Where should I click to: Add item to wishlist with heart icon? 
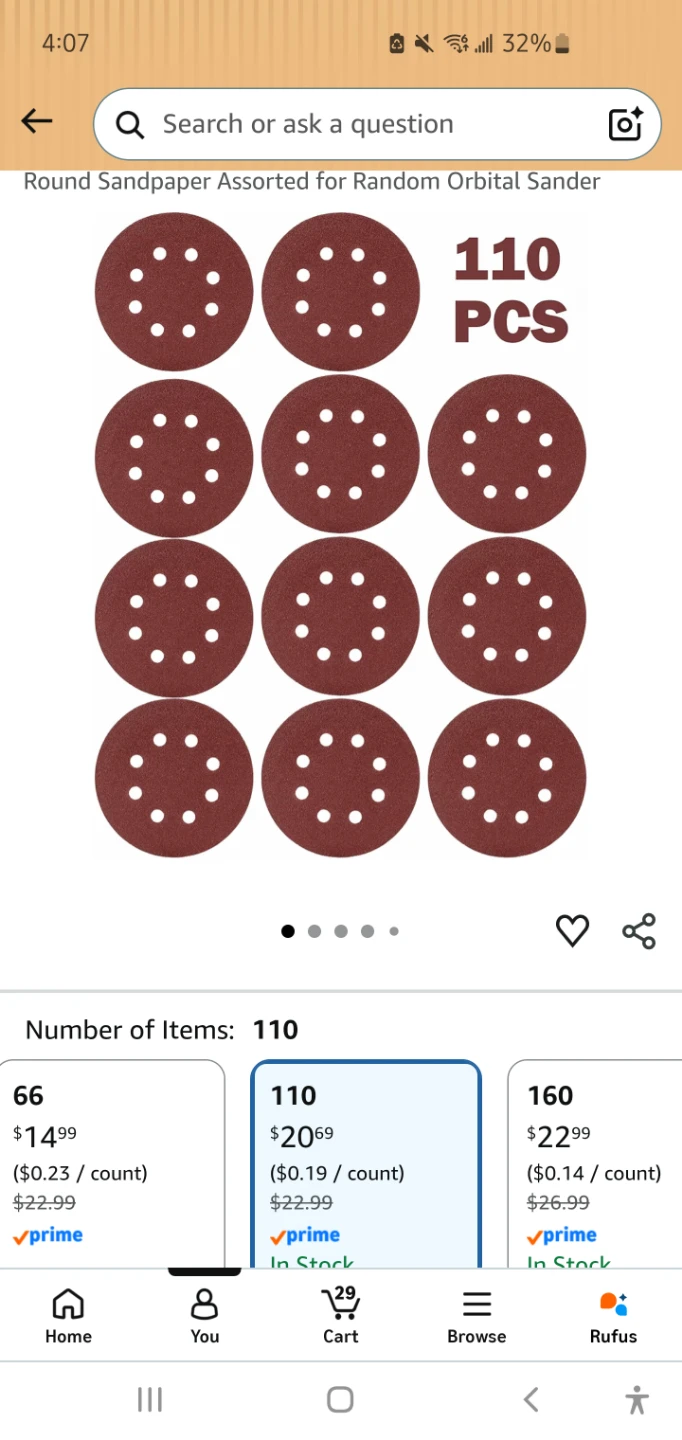(x=573, y=931)
